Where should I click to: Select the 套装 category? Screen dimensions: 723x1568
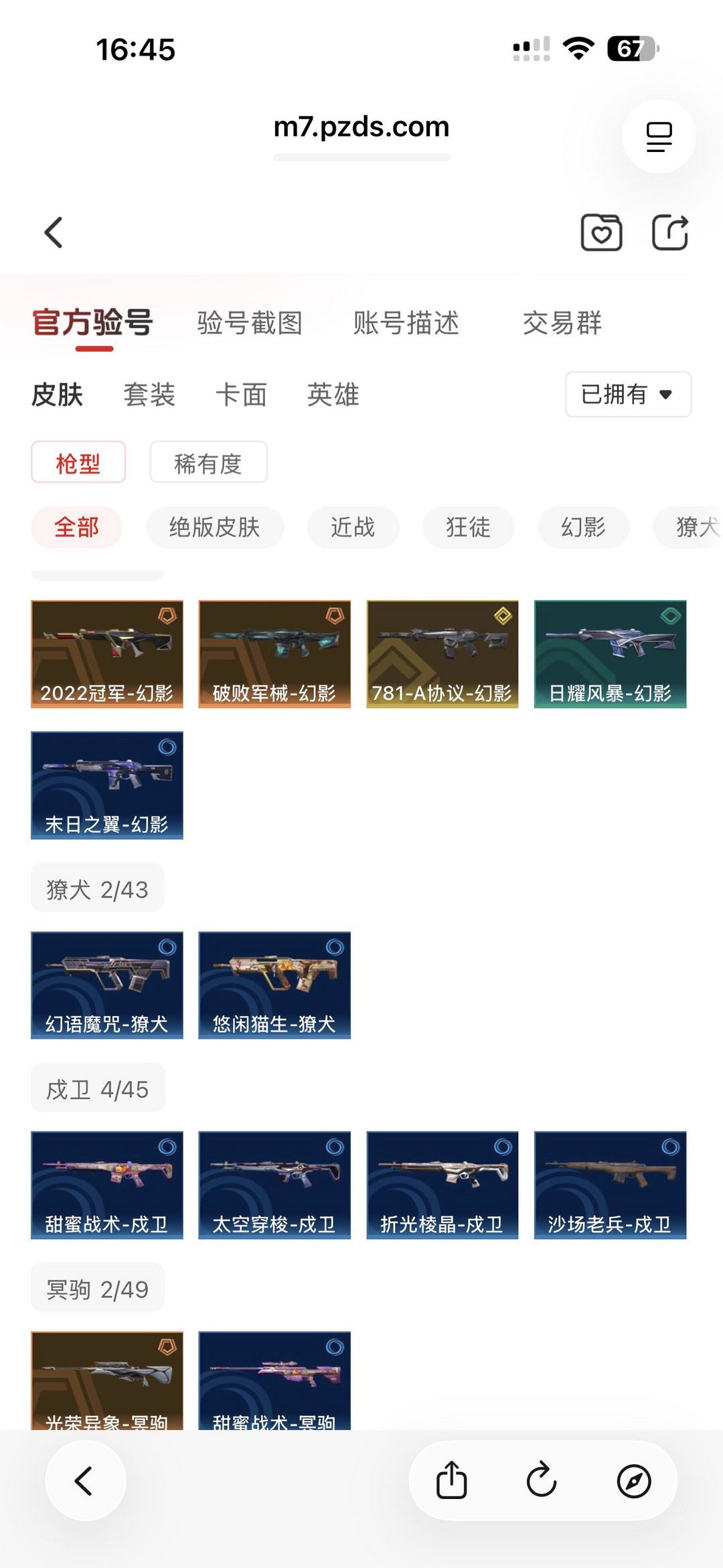pos(149,395)
